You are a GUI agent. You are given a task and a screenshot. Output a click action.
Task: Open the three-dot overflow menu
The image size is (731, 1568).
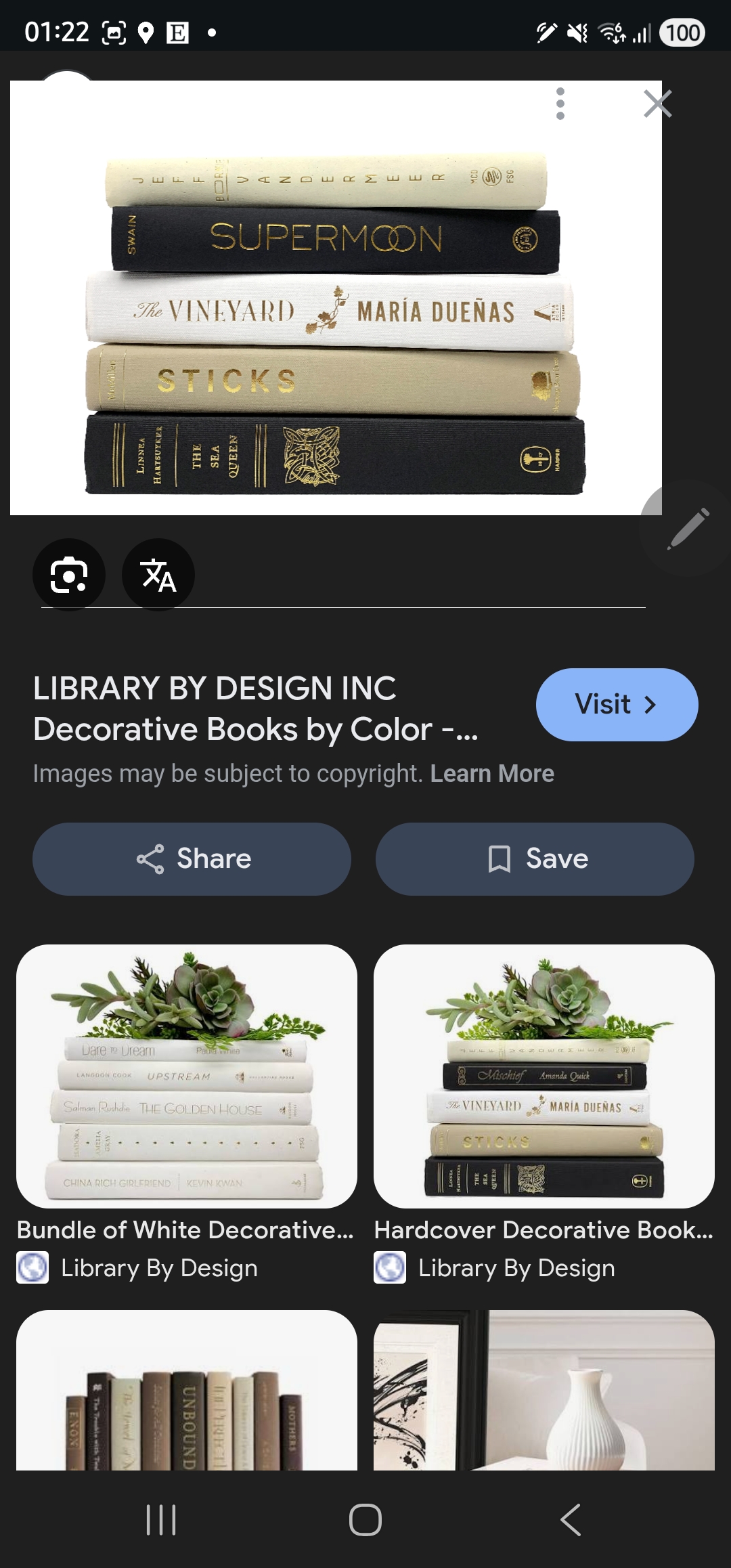coord(560,104)
